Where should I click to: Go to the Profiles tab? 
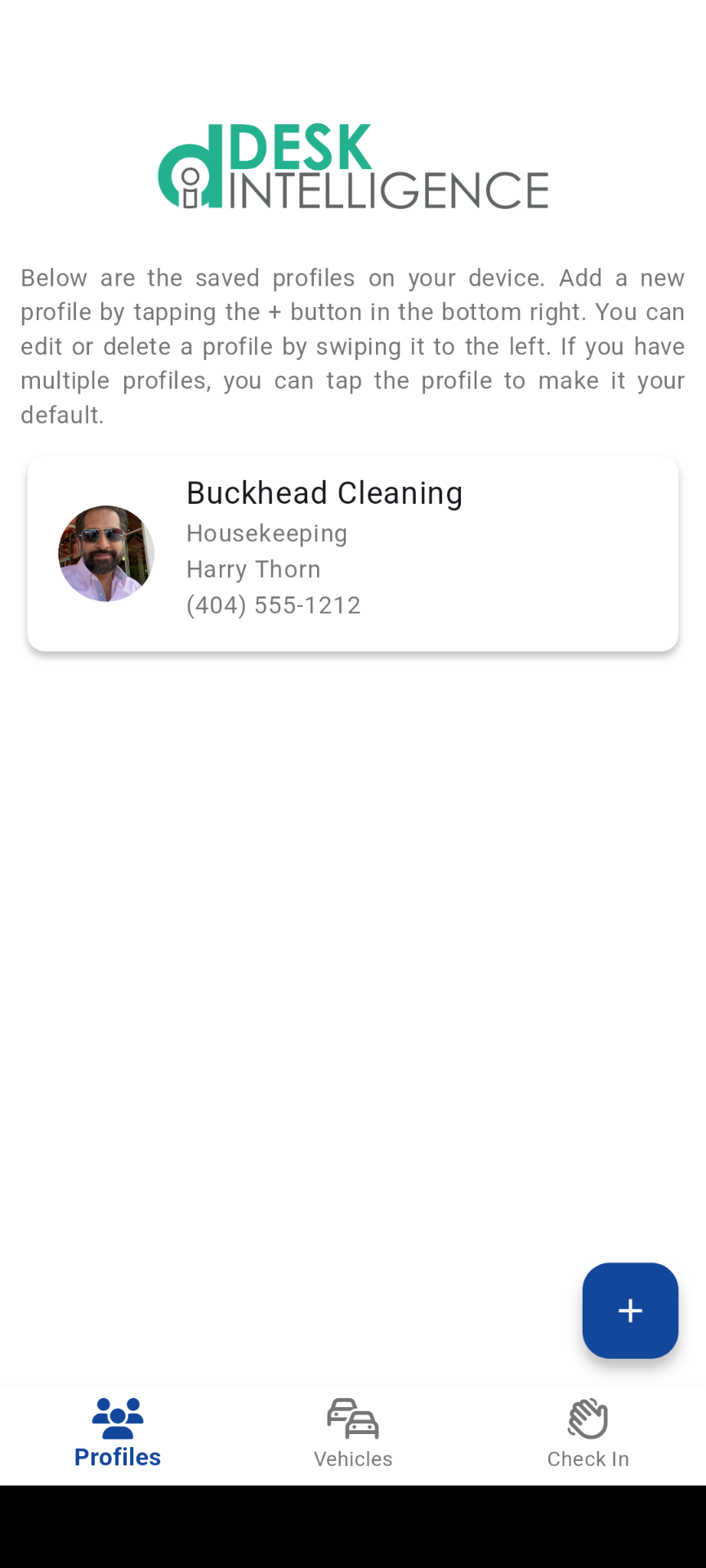pyautogui.click(x=118, y=1433)
